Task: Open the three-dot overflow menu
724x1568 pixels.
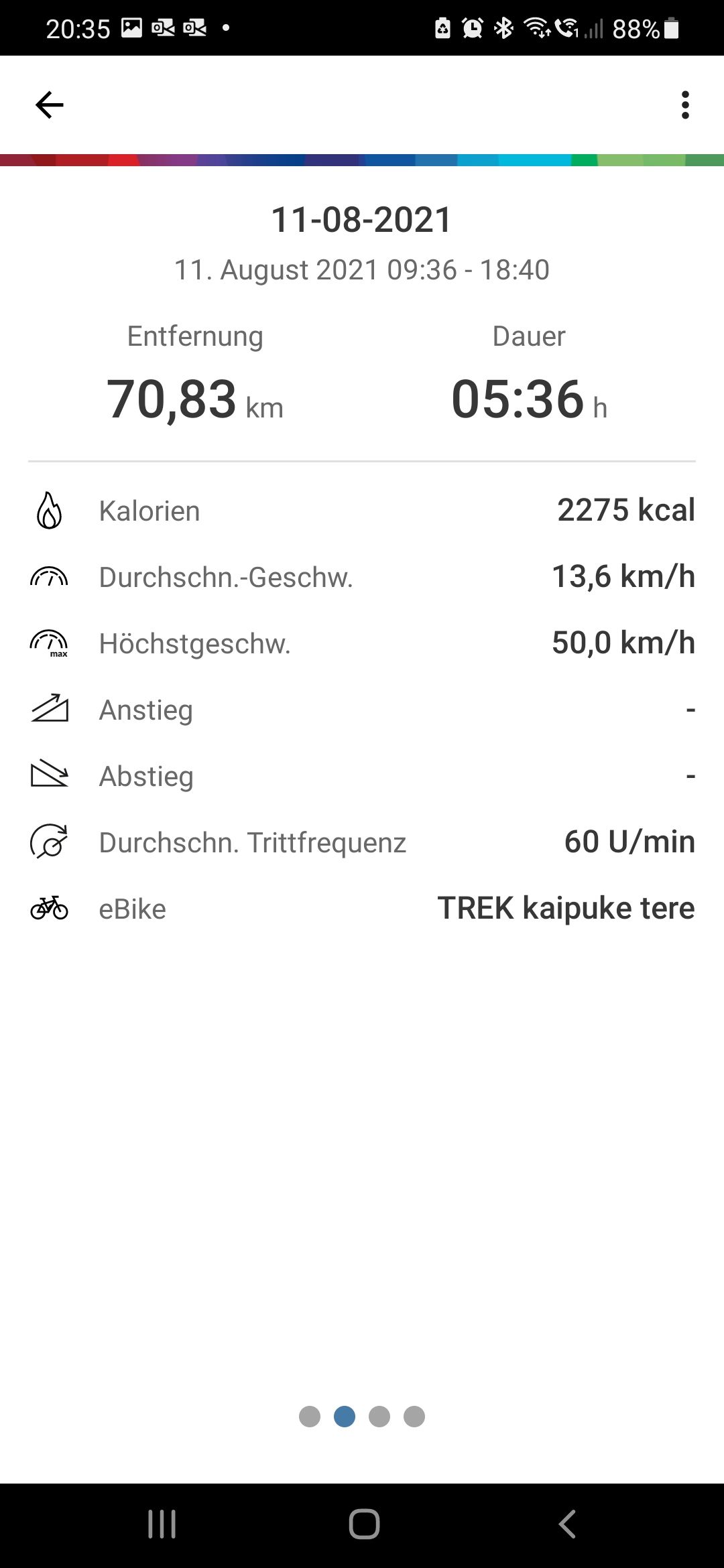Action: (x=684, y=105)
